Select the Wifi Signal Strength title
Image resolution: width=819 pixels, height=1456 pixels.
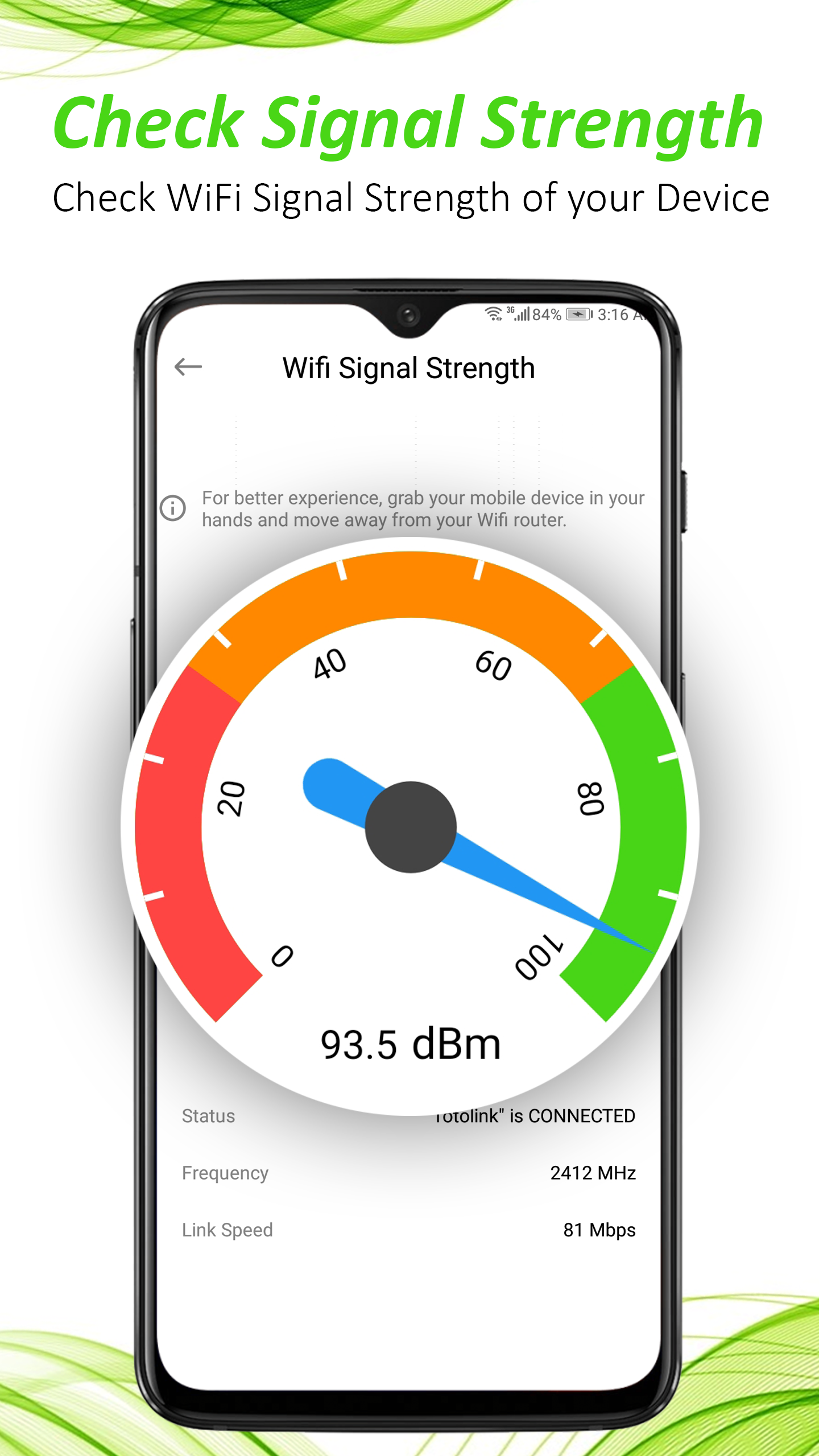coord(408,367)
